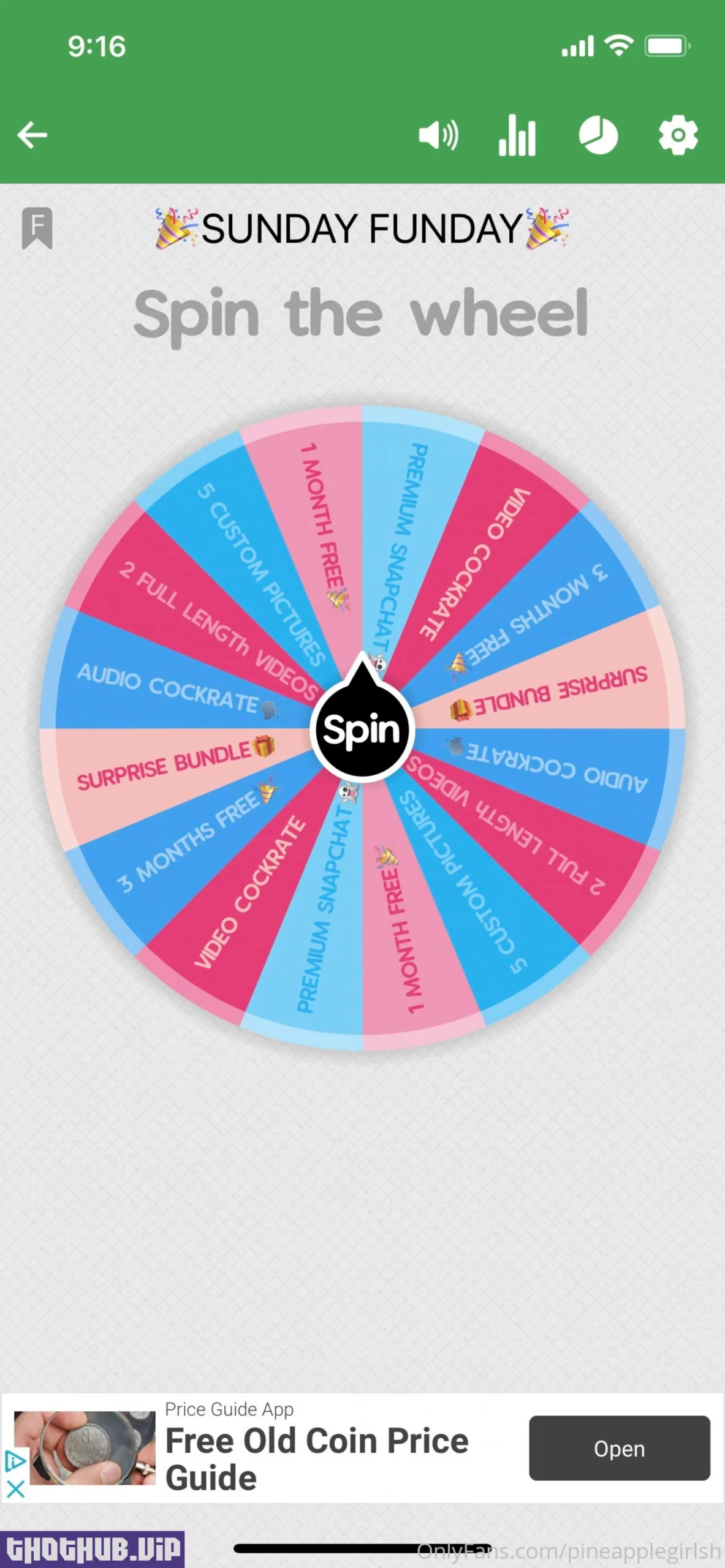Tap the bookmark F icon
This screenshot has height=1568, width=725.
37,228
